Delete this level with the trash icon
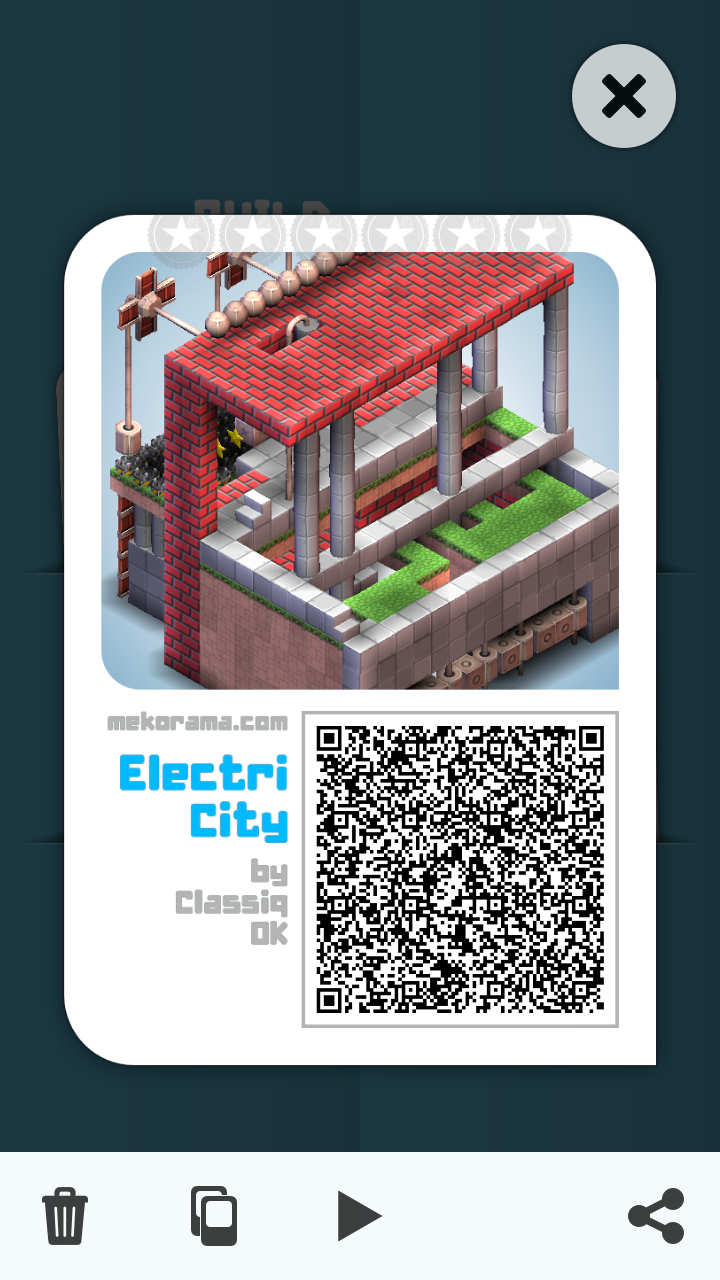 click(65, 1216)
